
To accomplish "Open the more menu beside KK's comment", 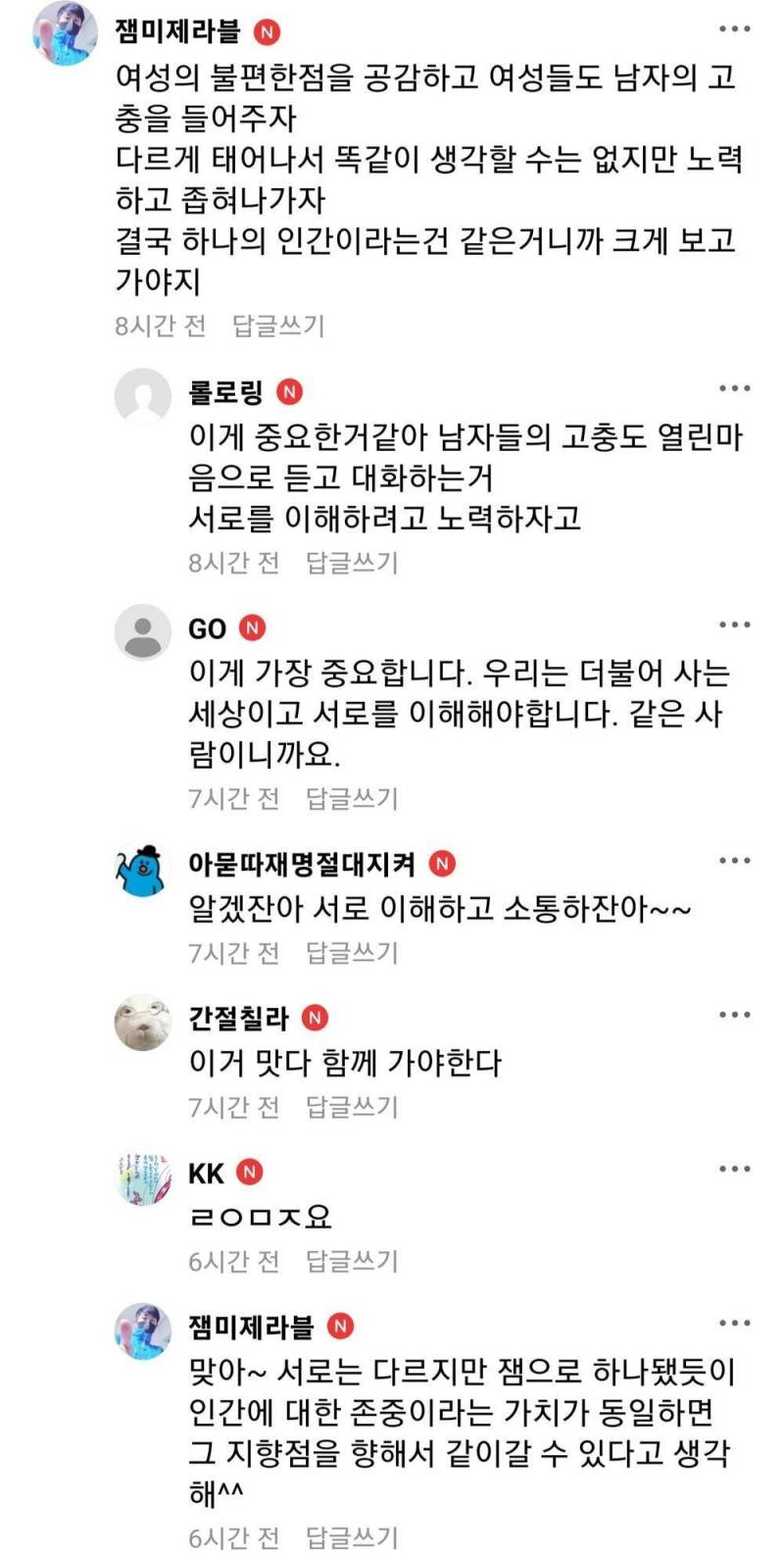I will 733,1167.
